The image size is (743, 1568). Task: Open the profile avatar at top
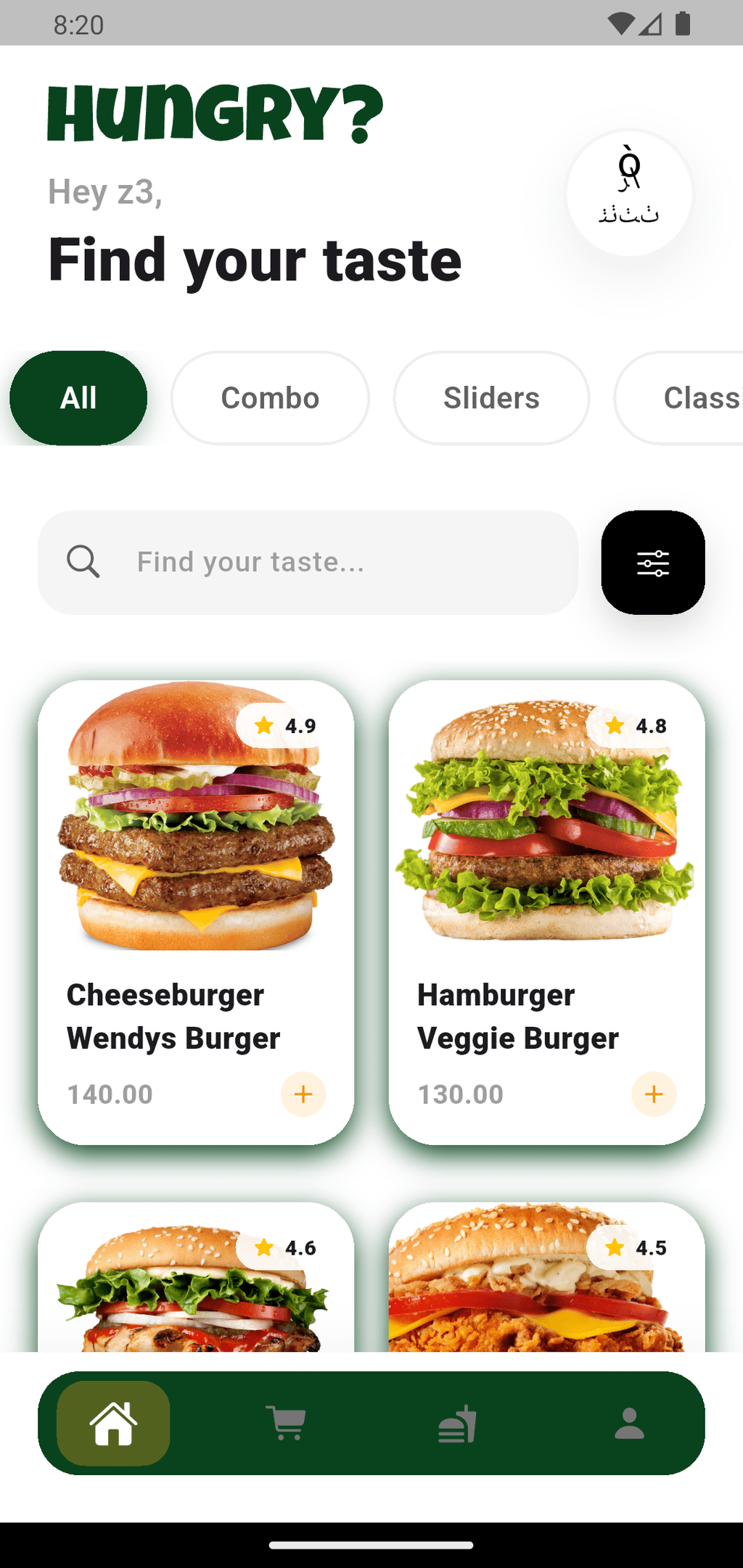point(629,193)
